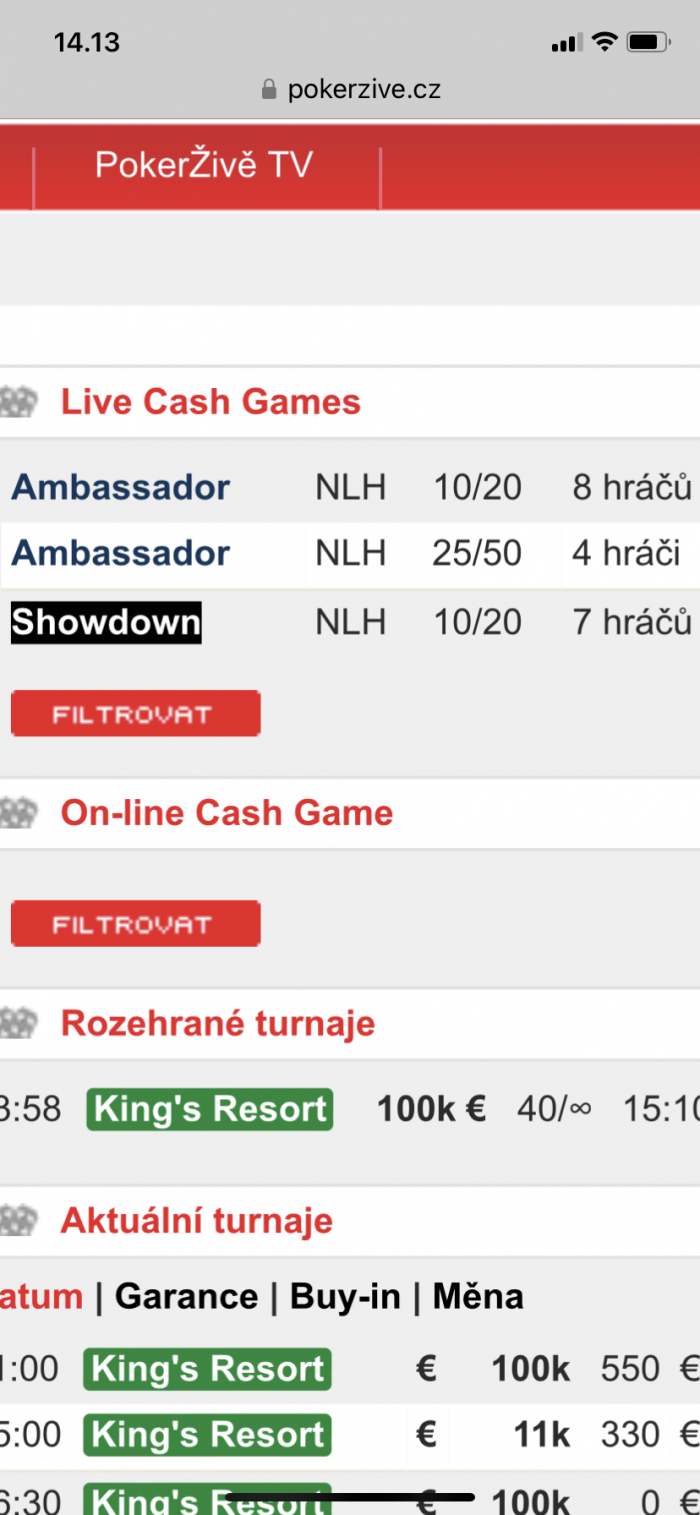Tap the pokerzive.cz address bar
Viewport: 700px width, 1515px height.
[x=350, y=90]
